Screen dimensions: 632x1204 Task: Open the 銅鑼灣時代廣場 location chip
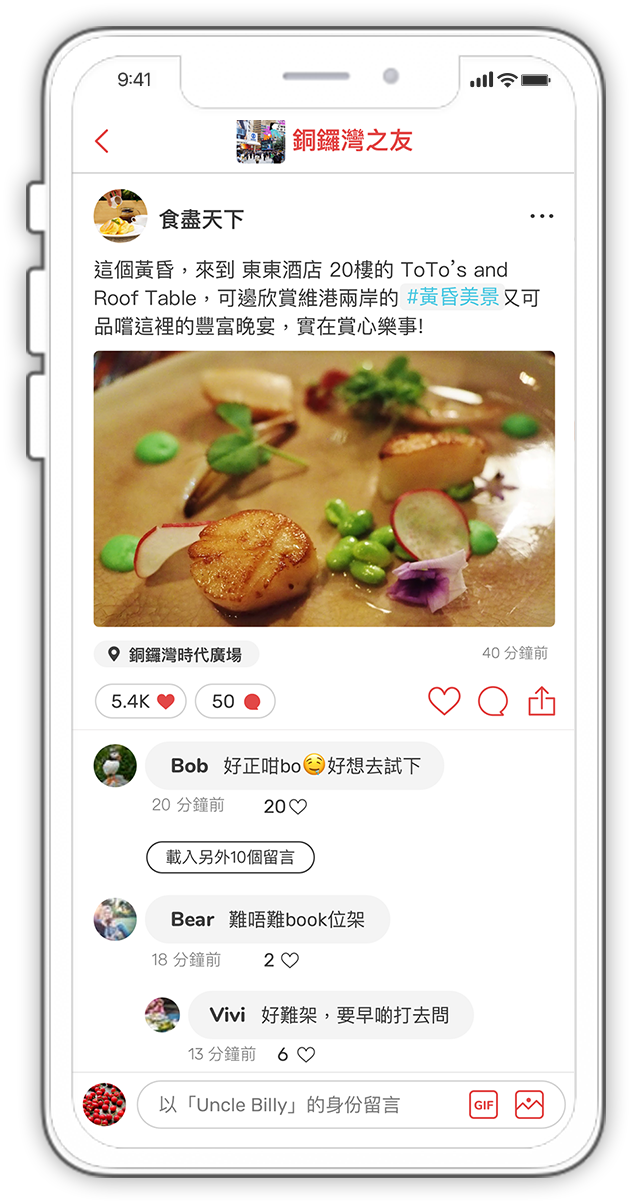coord(176,655)
